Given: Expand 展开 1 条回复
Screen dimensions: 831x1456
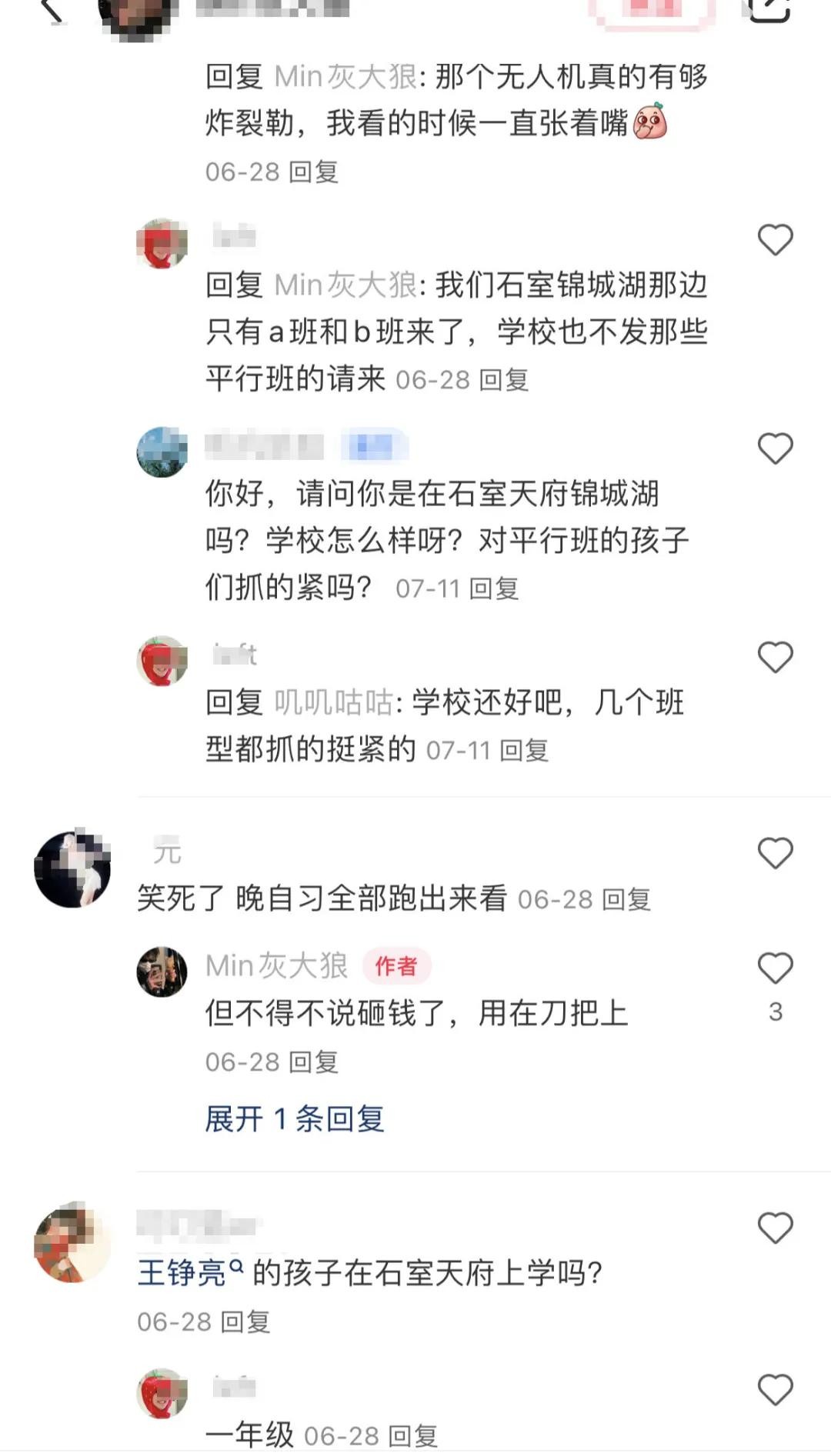Looking at the screenshot, I should (x=294, y=1118).
